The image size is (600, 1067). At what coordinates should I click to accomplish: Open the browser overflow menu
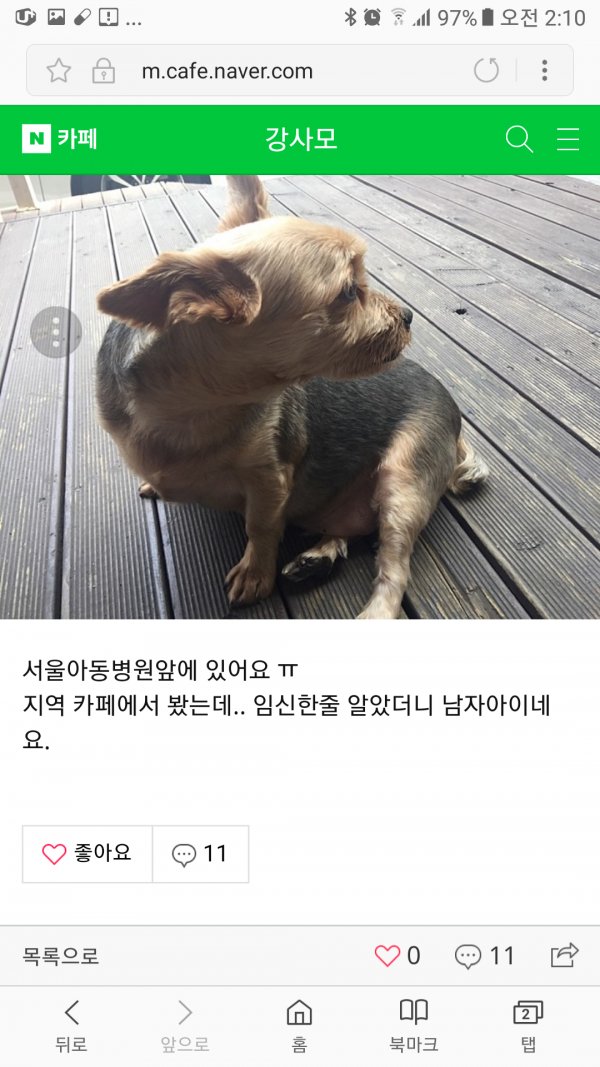pos(544,71)
